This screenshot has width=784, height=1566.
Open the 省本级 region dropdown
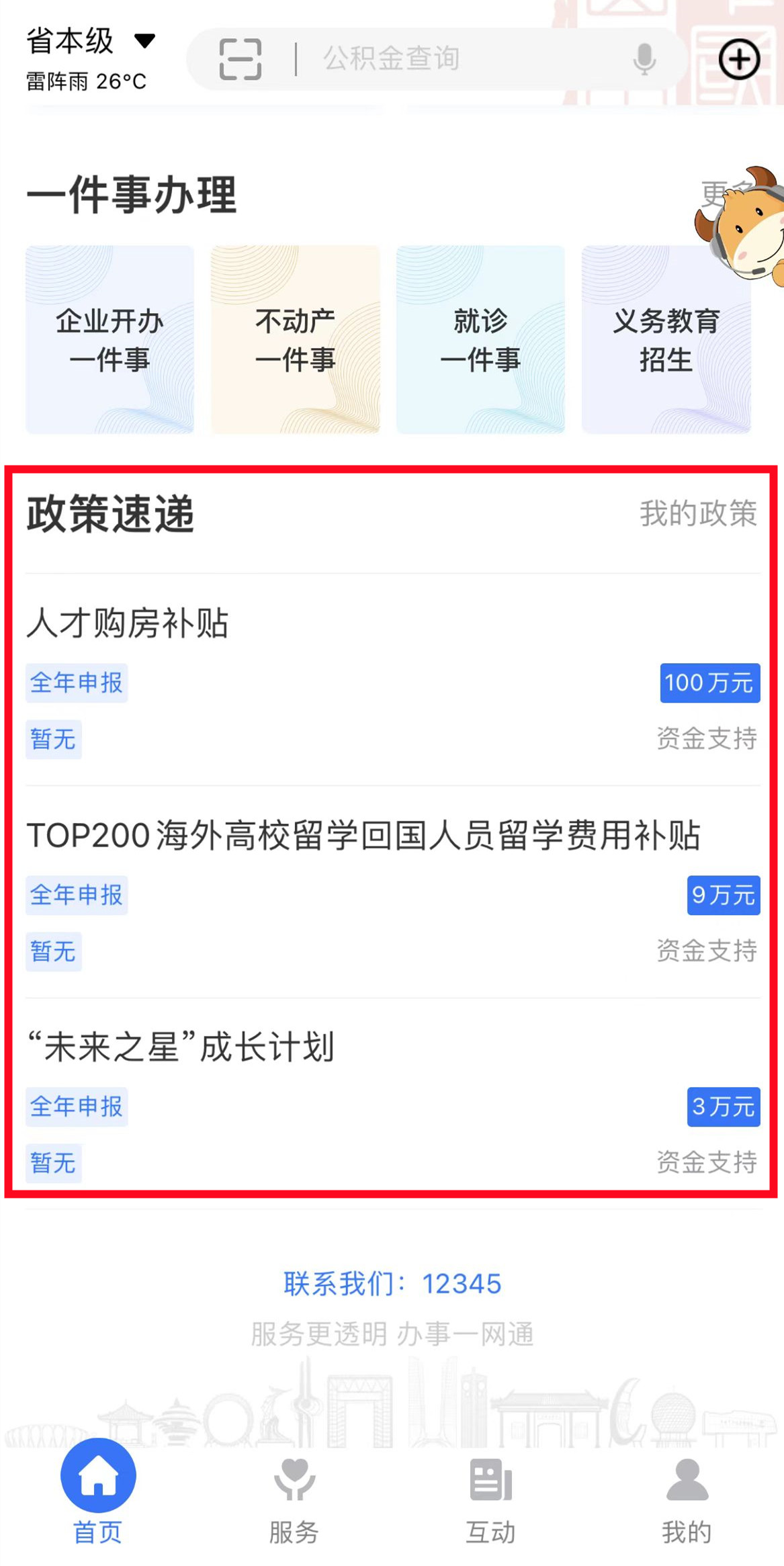pos(91,42)
